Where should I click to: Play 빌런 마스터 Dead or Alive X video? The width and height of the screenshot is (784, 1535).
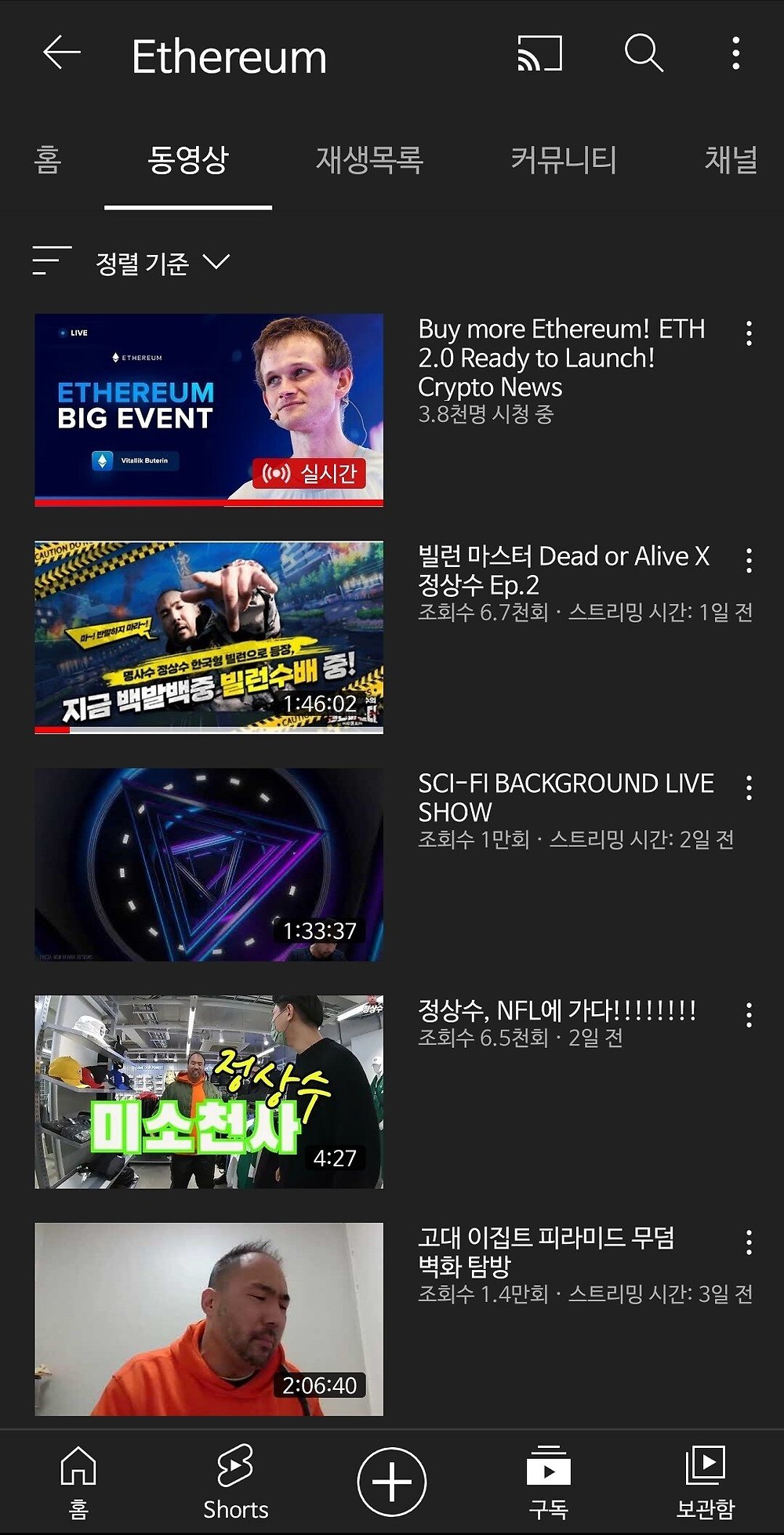209,637
